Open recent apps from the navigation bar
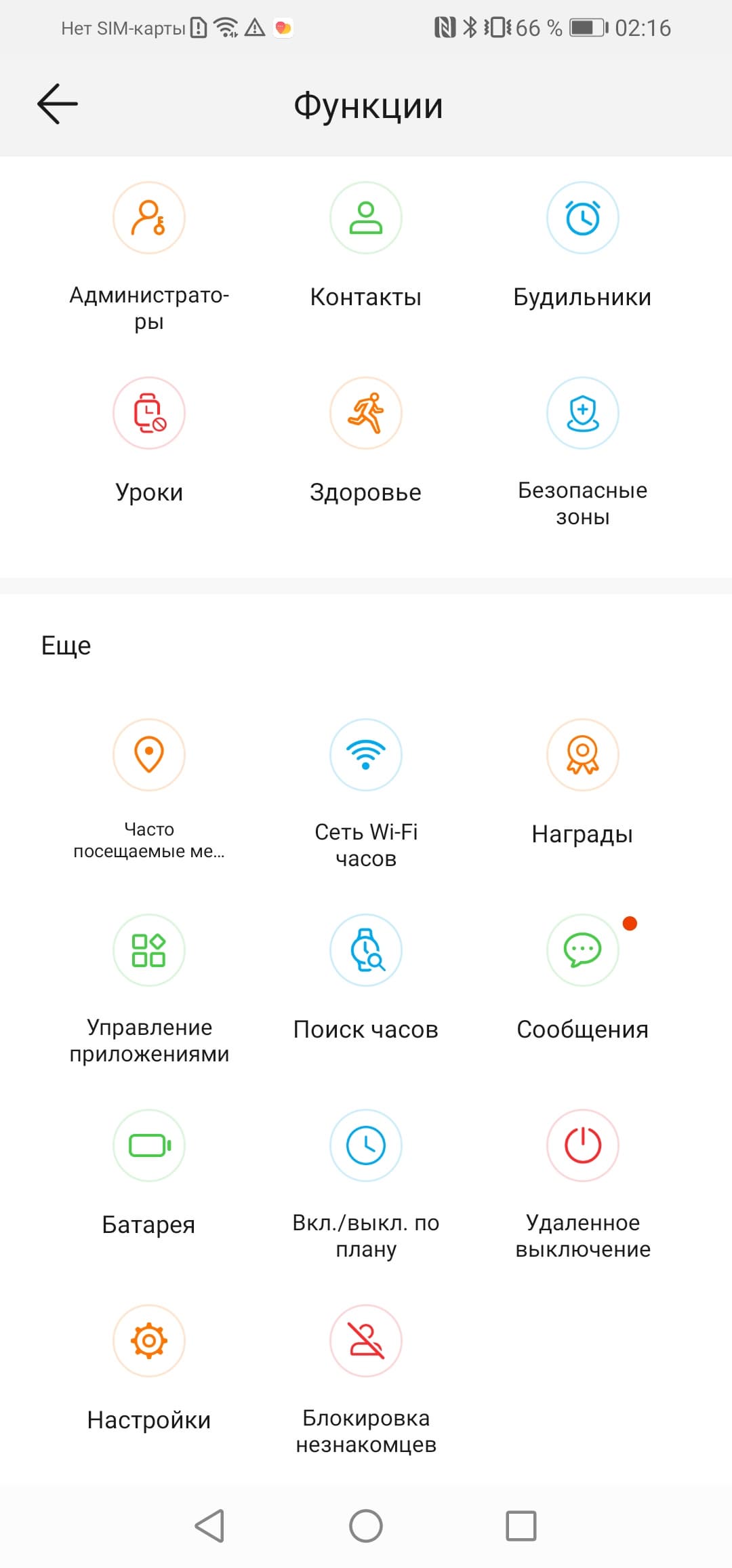Screen dimensions: 732x1568 click(x=521, y=1526)
